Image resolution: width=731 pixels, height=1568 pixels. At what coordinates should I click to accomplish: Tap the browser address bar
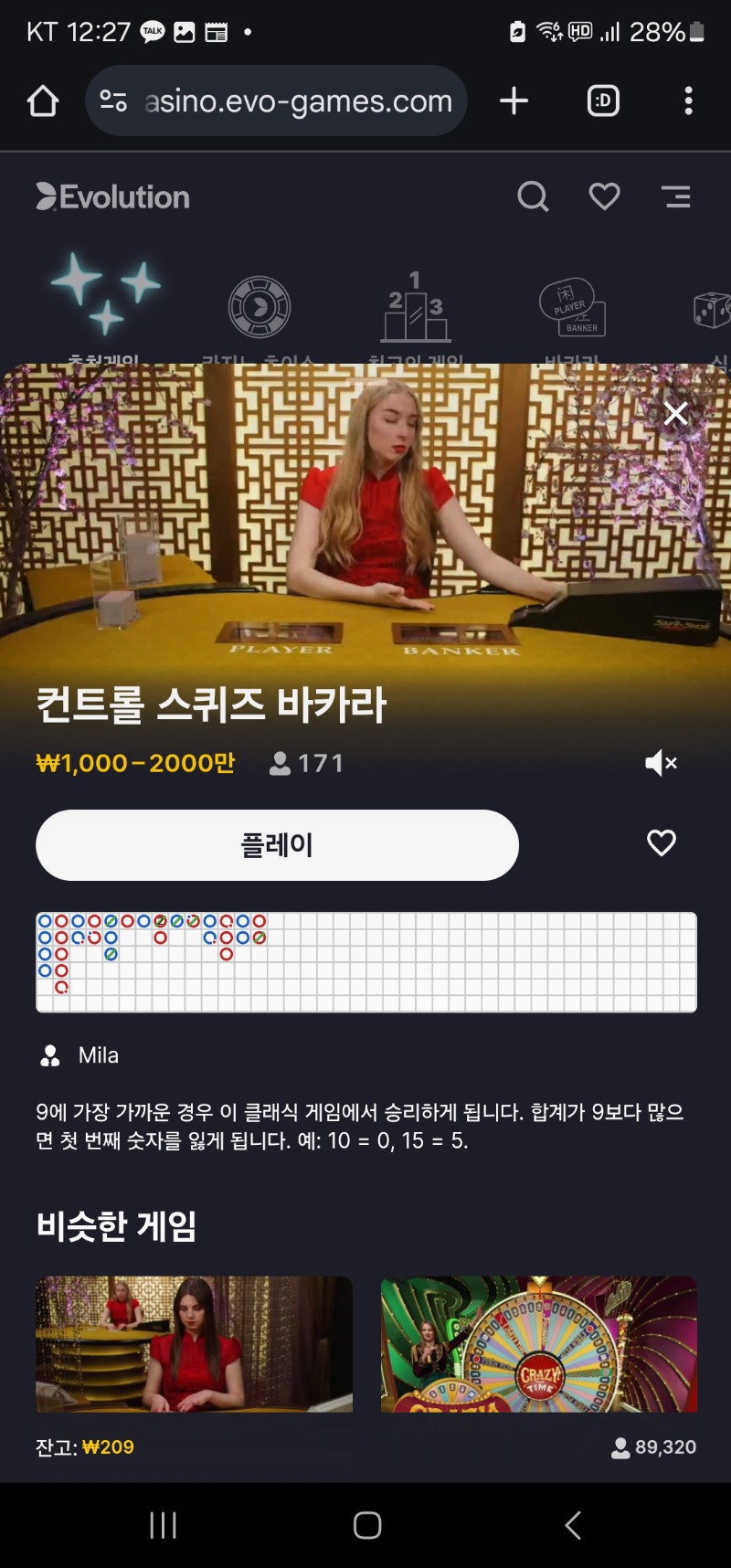click(277, 101)
